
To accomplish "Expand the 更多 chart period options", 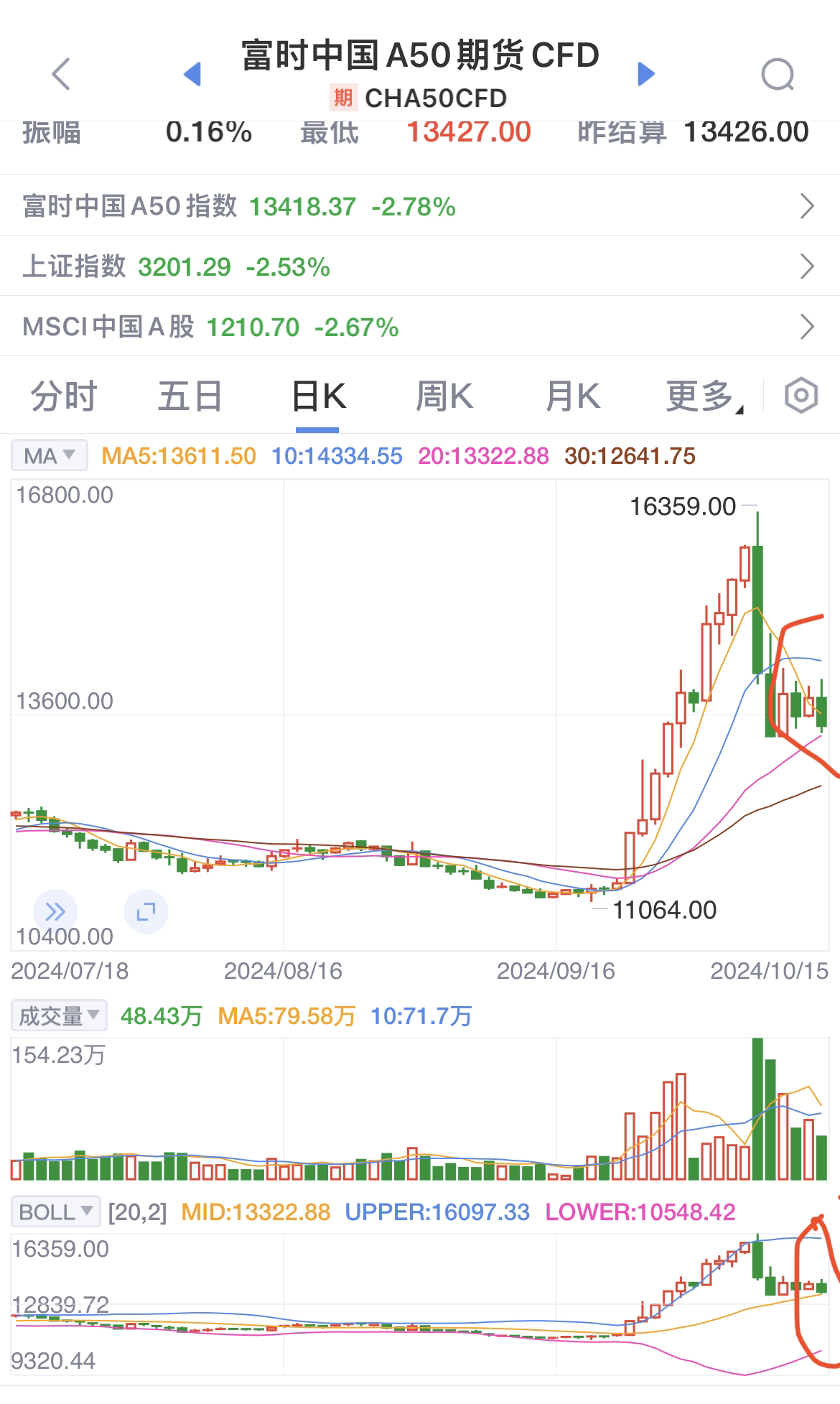I will [704, 396].
